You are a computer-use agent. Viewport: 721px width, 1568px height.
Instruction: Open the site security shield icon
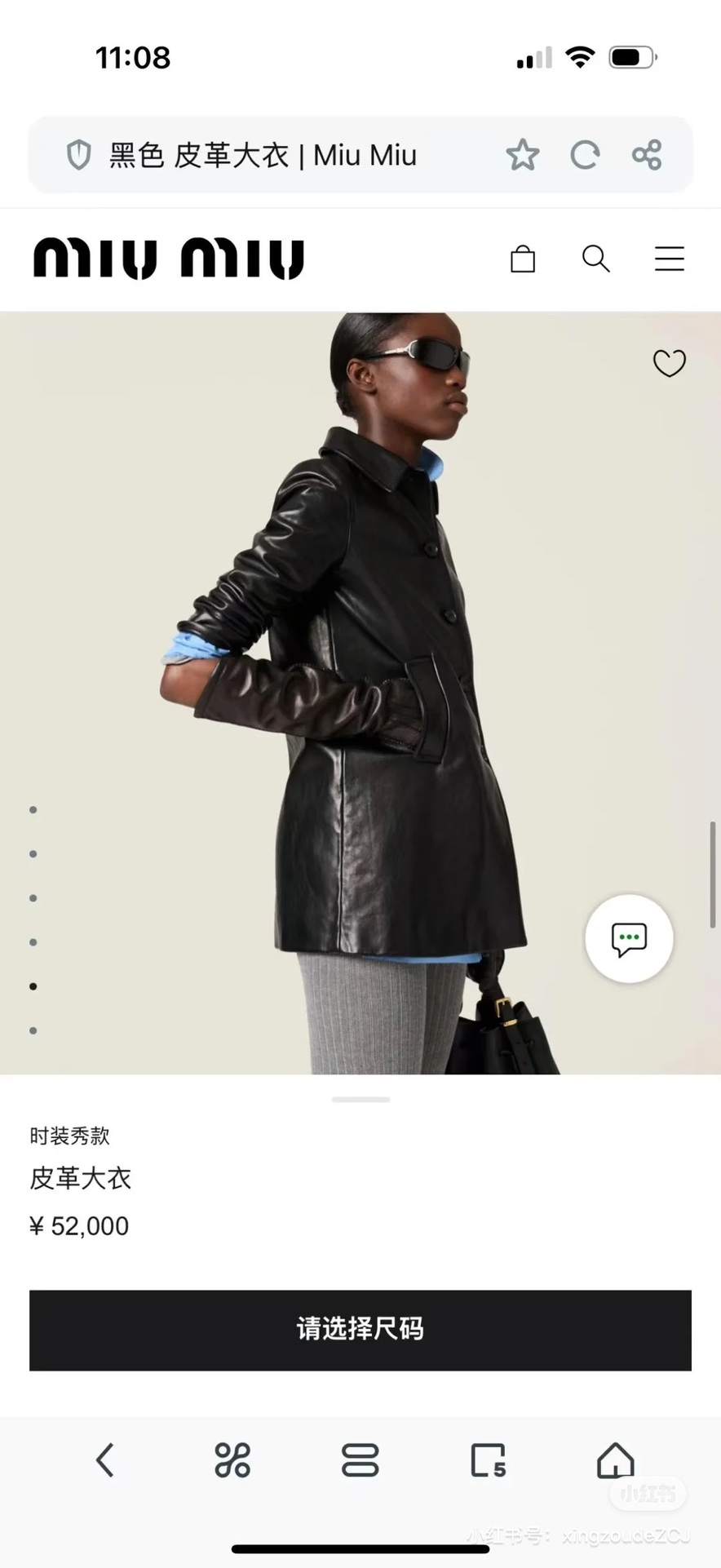[79, 155]
